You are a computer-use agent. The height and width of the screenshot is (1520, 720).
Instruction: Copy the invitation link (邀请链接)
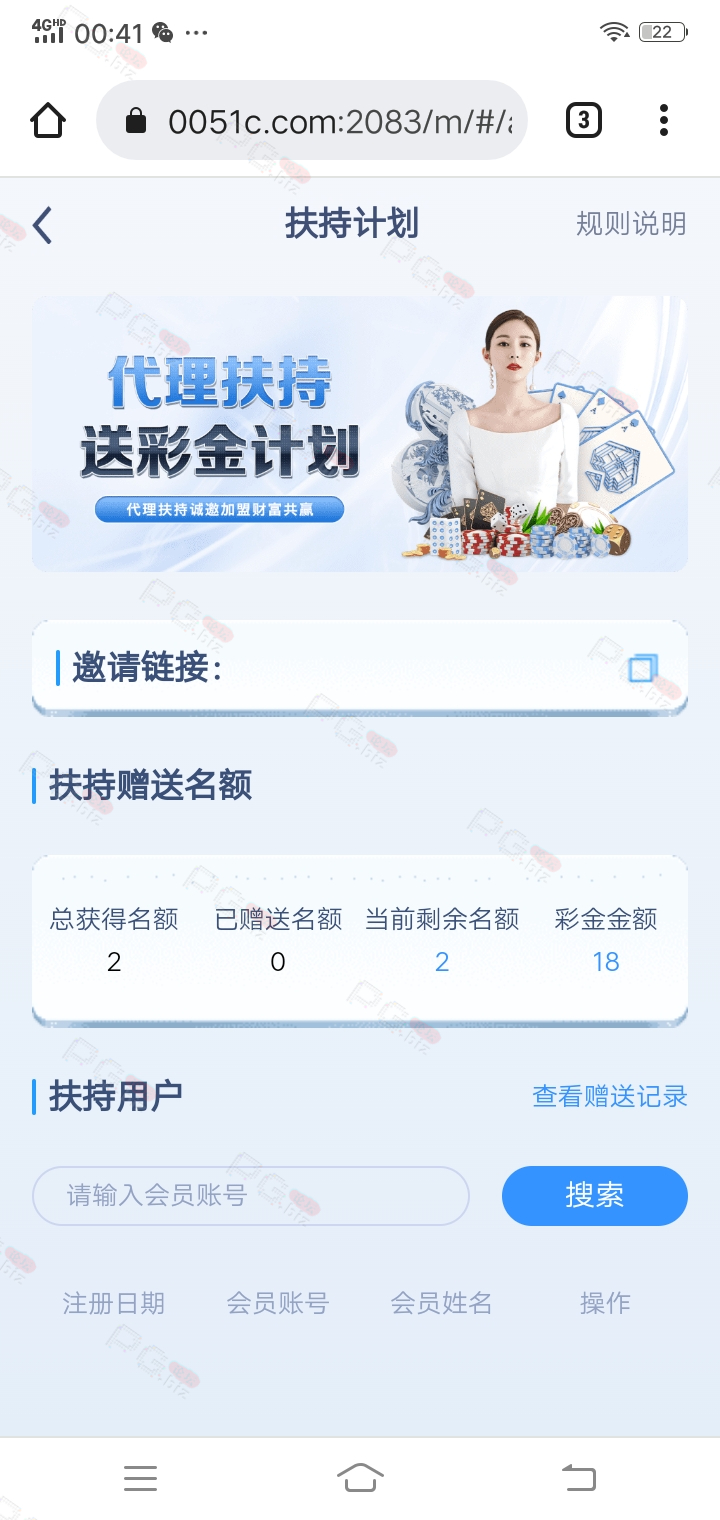point(644,668)
